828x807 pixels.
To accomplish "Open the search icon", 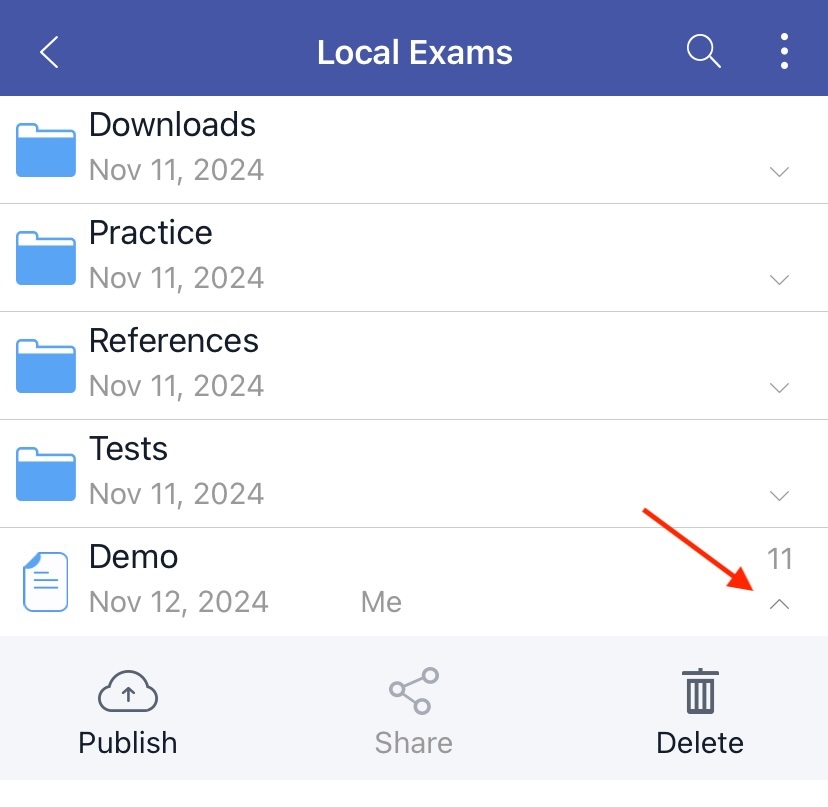I will (x=703, y=51).
